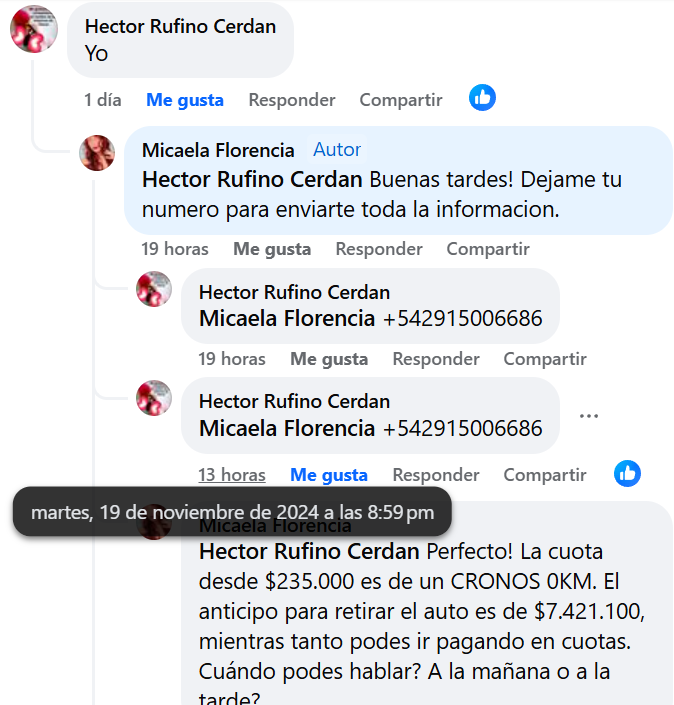
Task: Reply to the comment posted 13 horas ago
Action: (435, 475)
